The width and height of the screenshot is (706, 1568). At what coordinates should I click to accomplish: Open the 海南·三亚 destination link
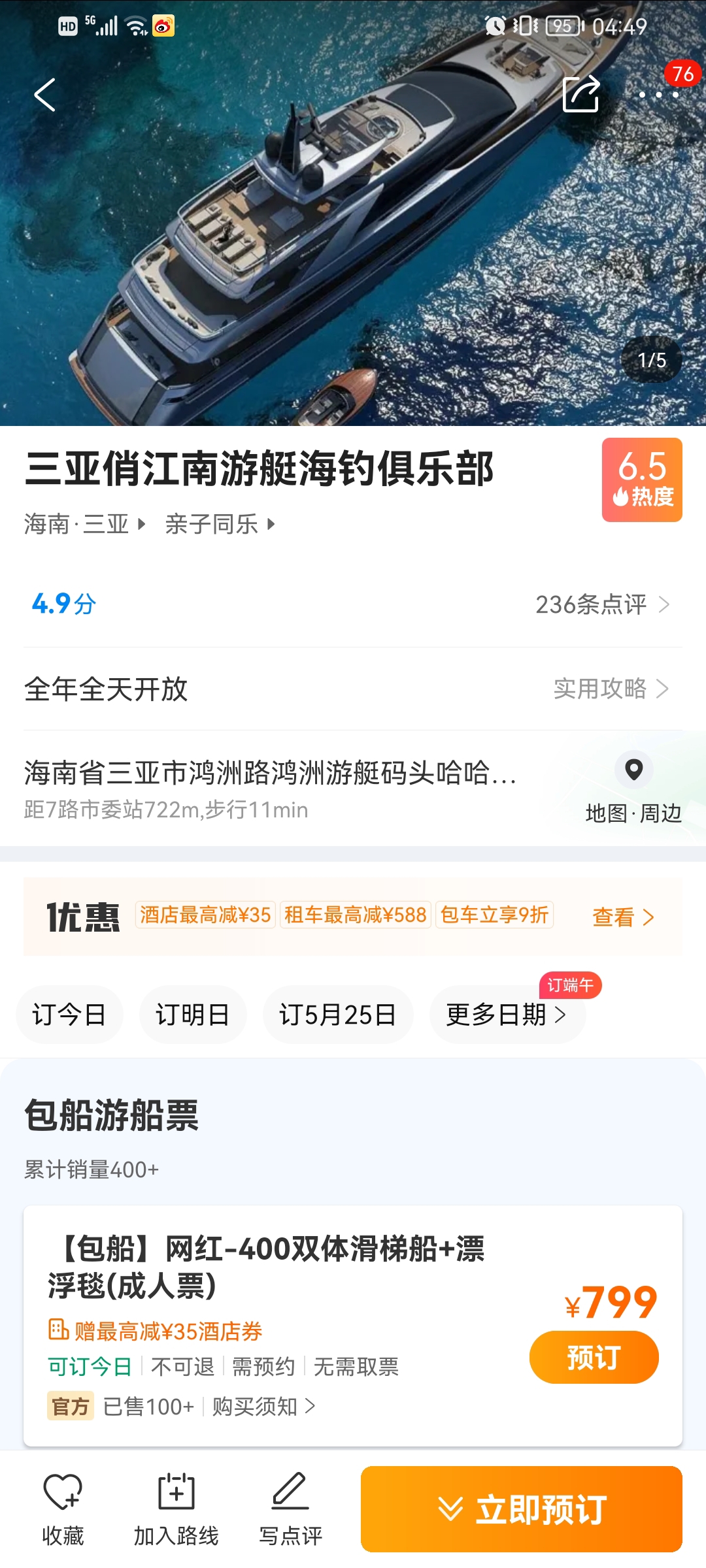pyautogui.click(x=84, y=524)
